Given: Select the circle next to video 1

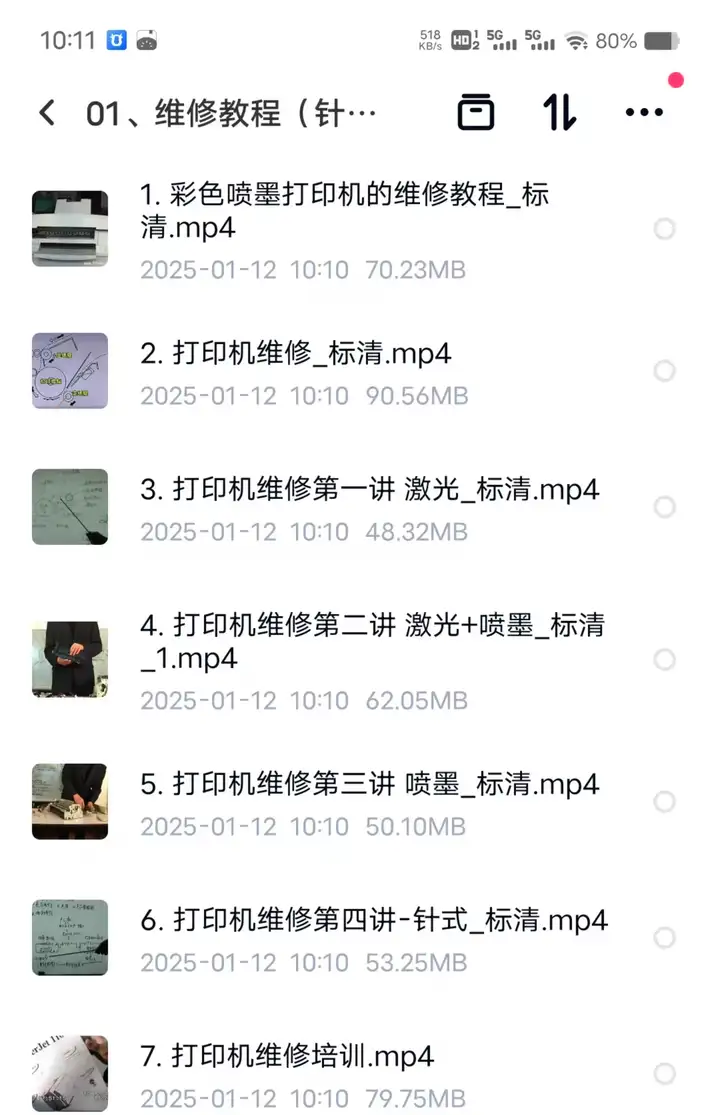Looking at the screenshot, I should pyautogui.click(x=664, y=229).
